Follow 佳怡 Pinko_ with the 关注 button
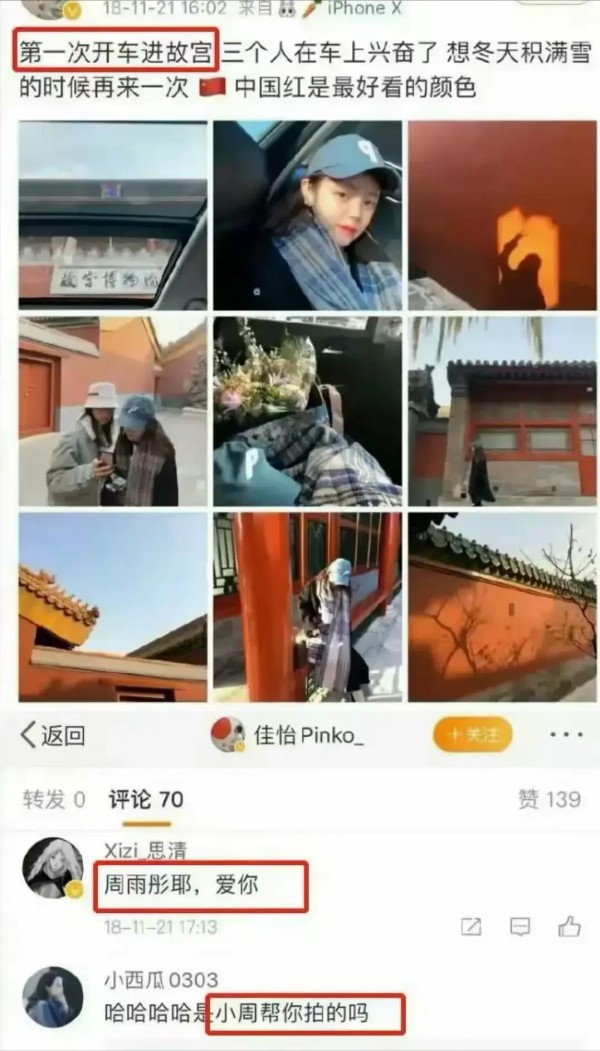This screenshot has width=600, height=1051. [473, 735]
